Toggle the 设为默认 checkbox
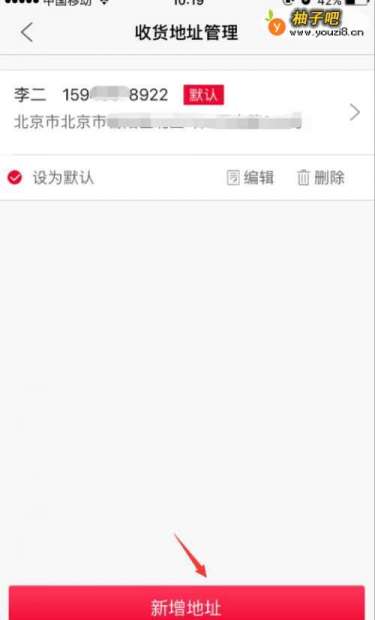This screenshot has height=620, width=375. 15,178
